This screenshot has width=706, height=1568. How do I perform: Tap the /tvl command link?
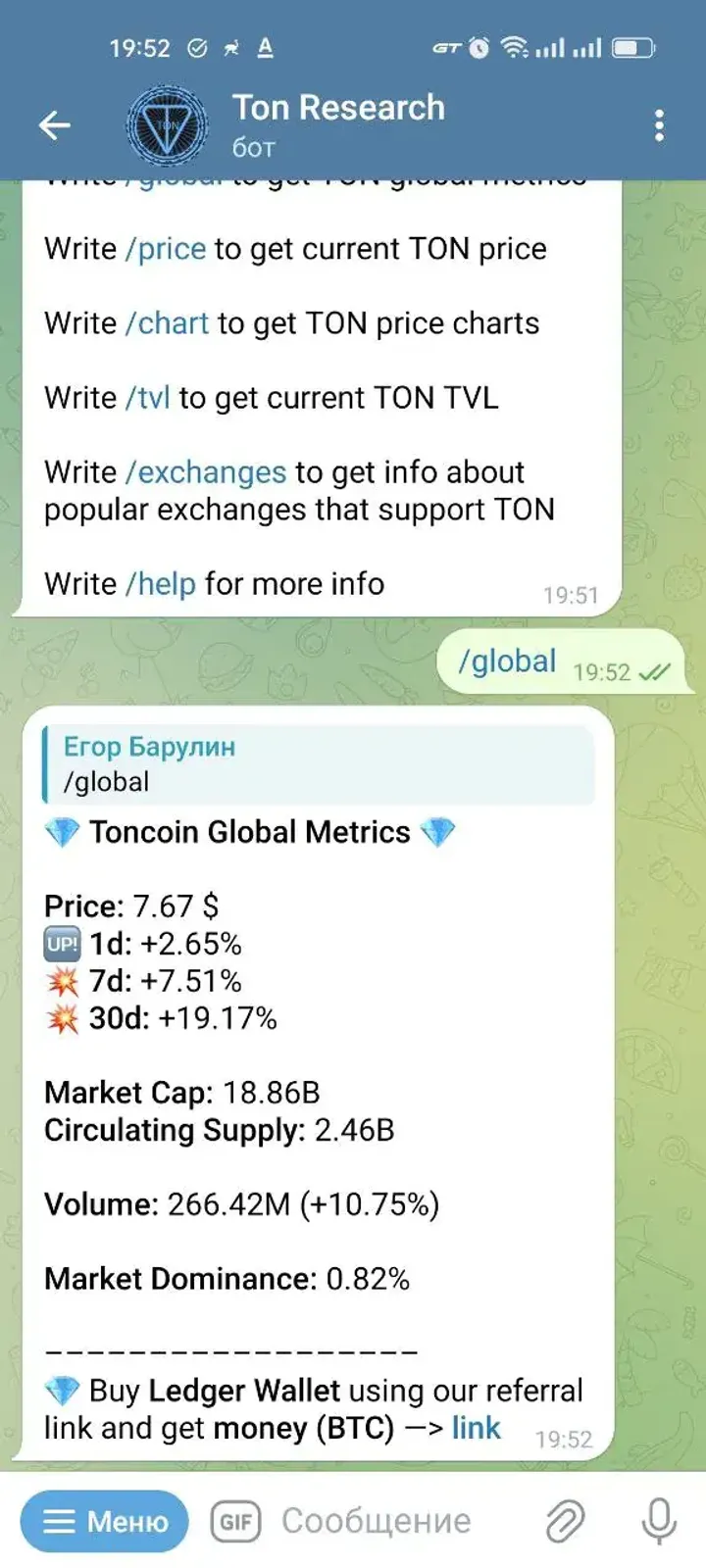148,398
